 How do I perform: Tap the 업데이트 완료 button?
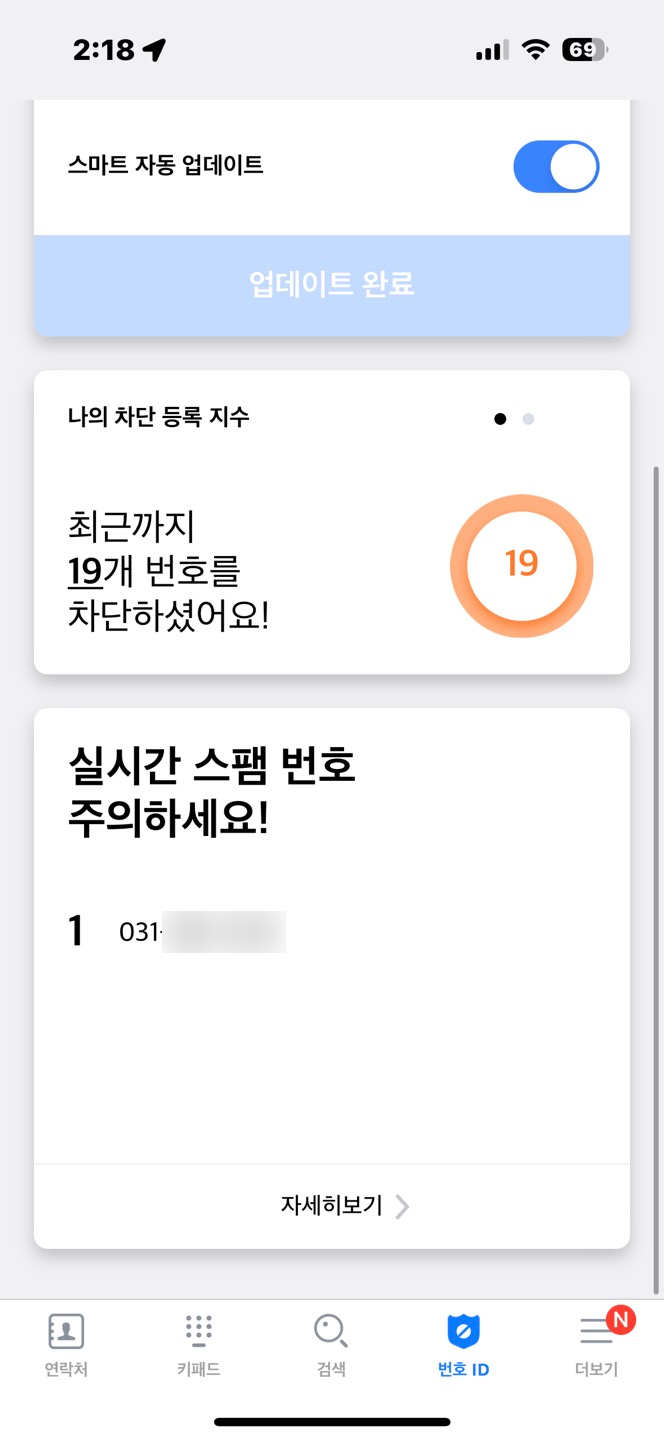[332, 285]
